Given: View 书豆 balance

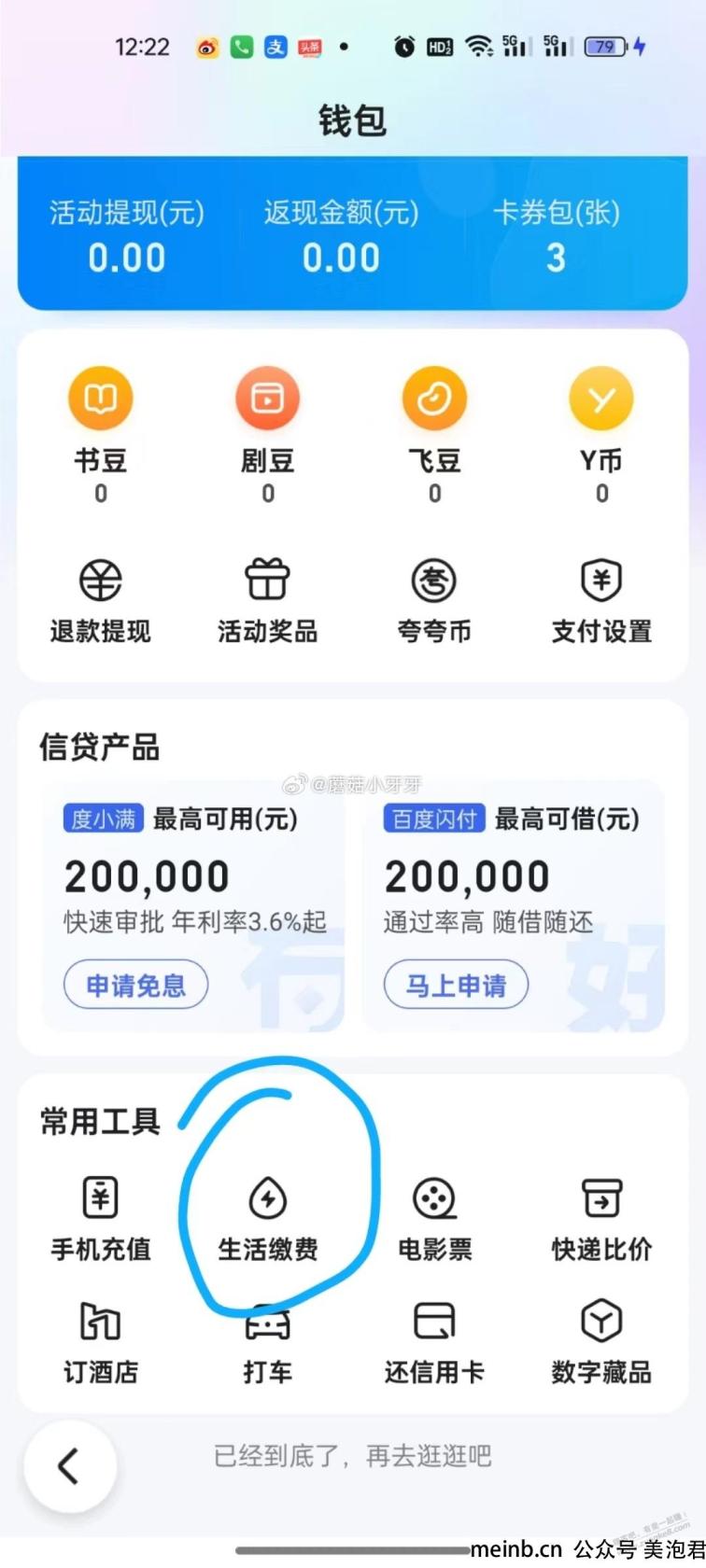Looking at the screenshot, I should 101,436.
